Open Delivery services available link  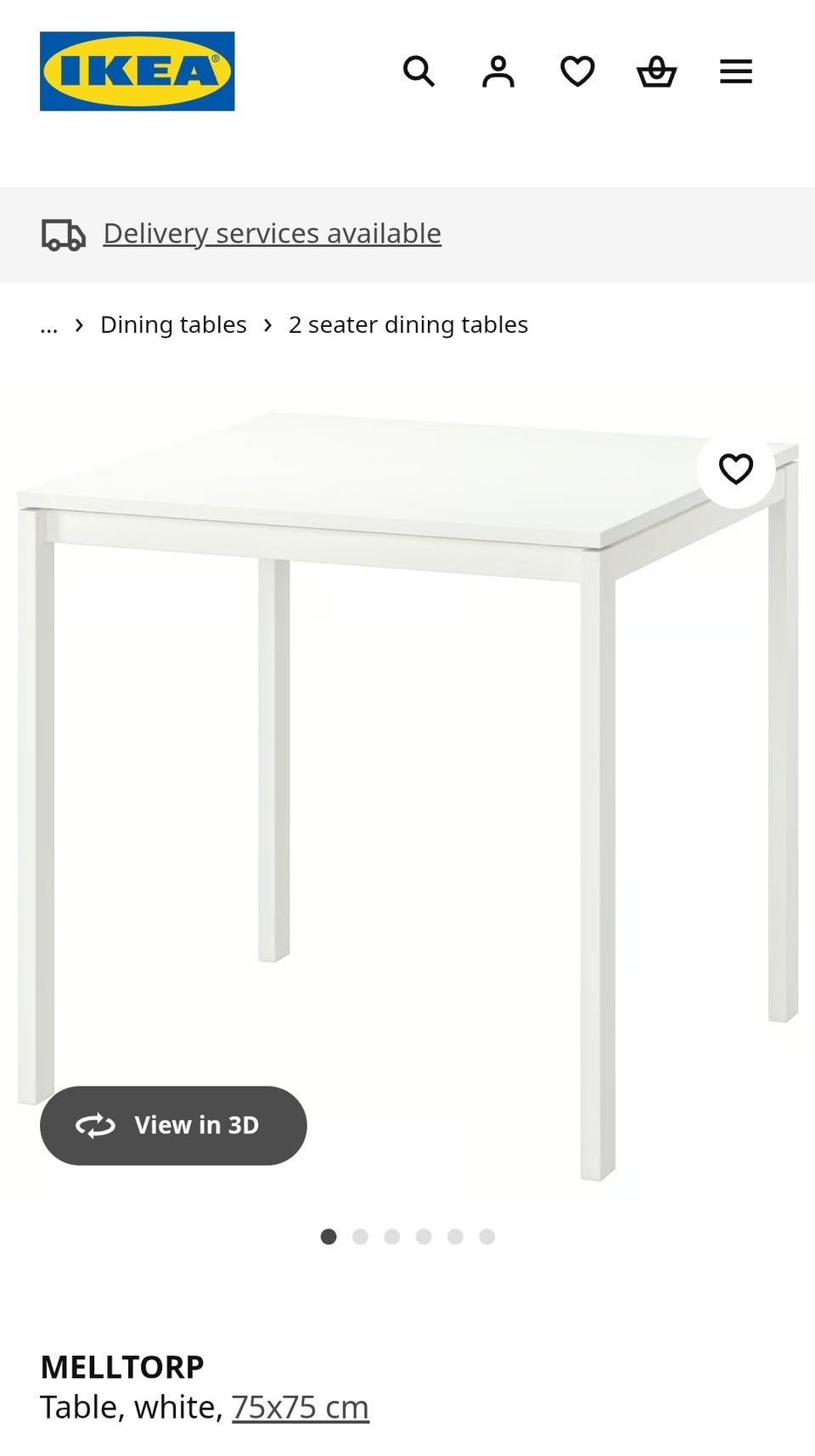click(272, 233)
